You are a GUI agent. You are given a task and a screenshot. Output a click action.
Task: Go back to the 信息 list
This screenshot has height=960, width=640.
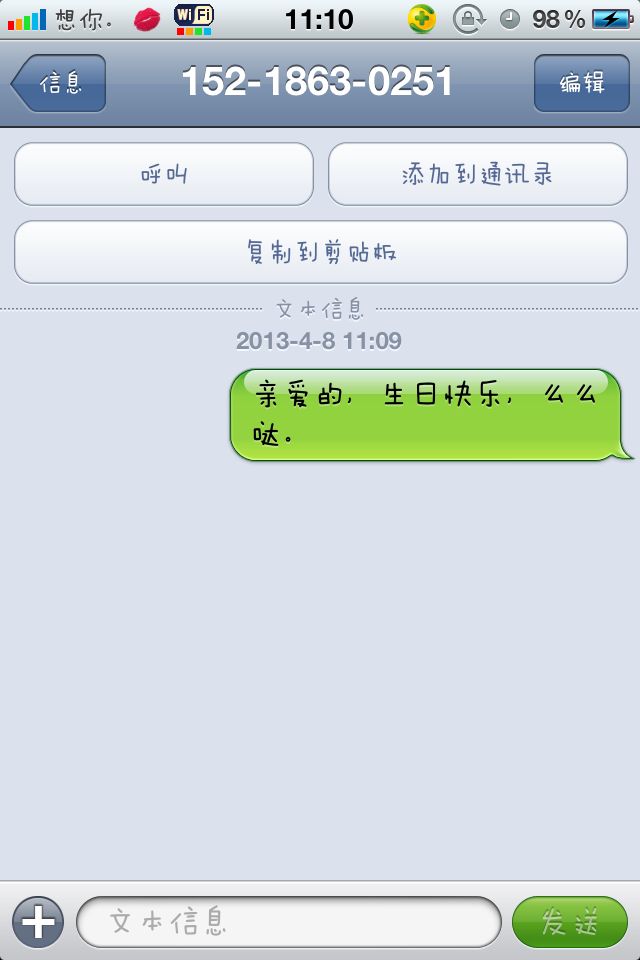point(59,83)
